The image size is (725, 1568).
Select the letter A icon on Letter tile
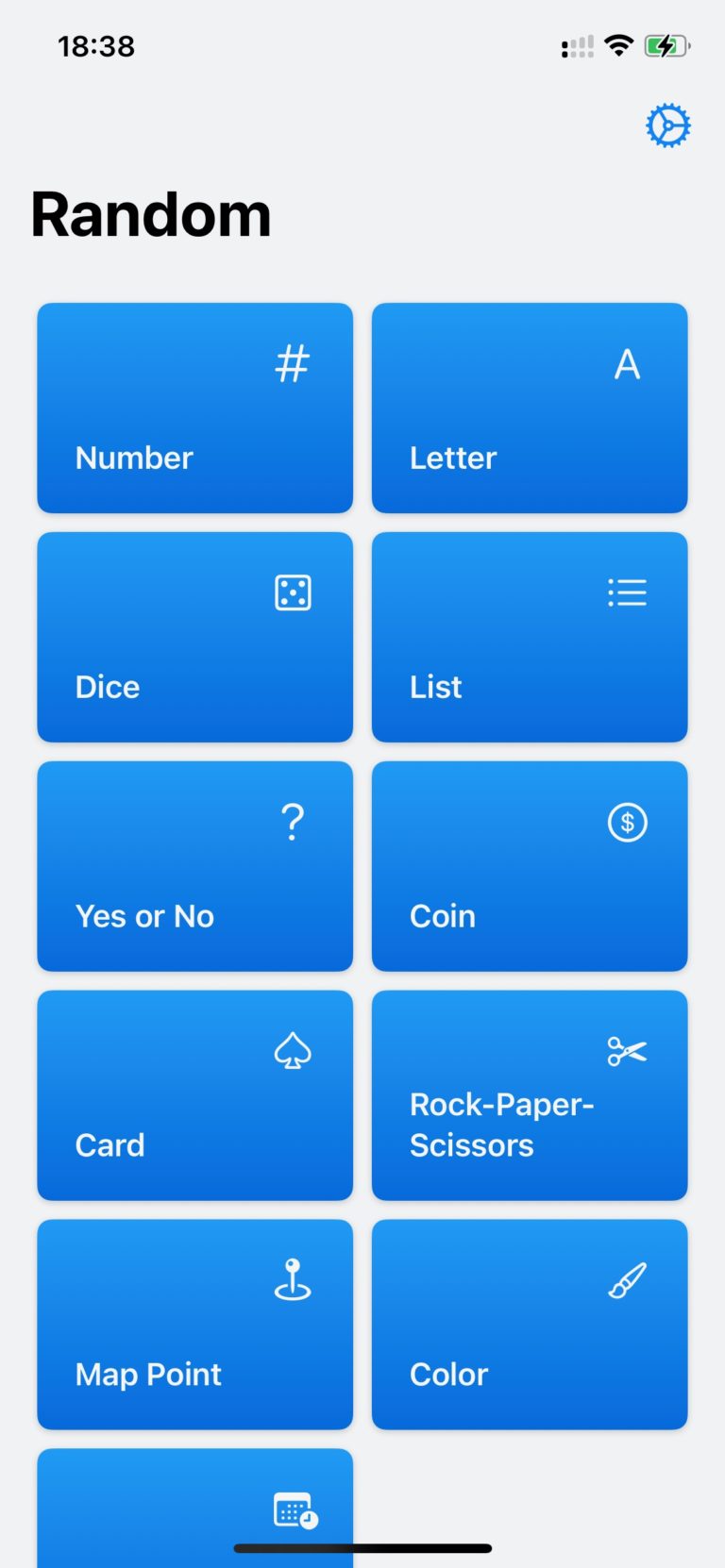tap(627, 364)
